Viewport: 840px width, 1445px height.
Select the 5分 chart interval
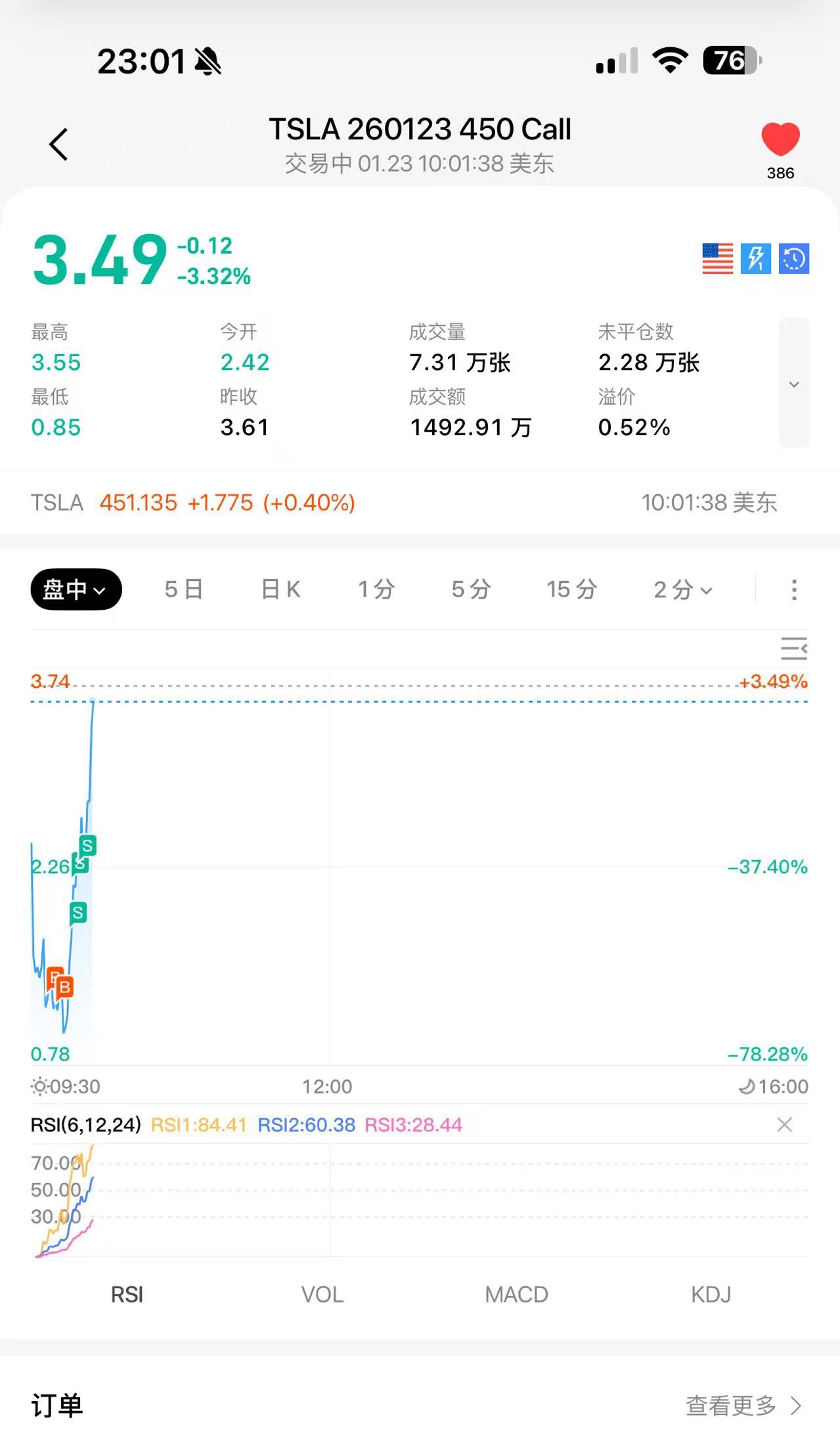[471, 589]
